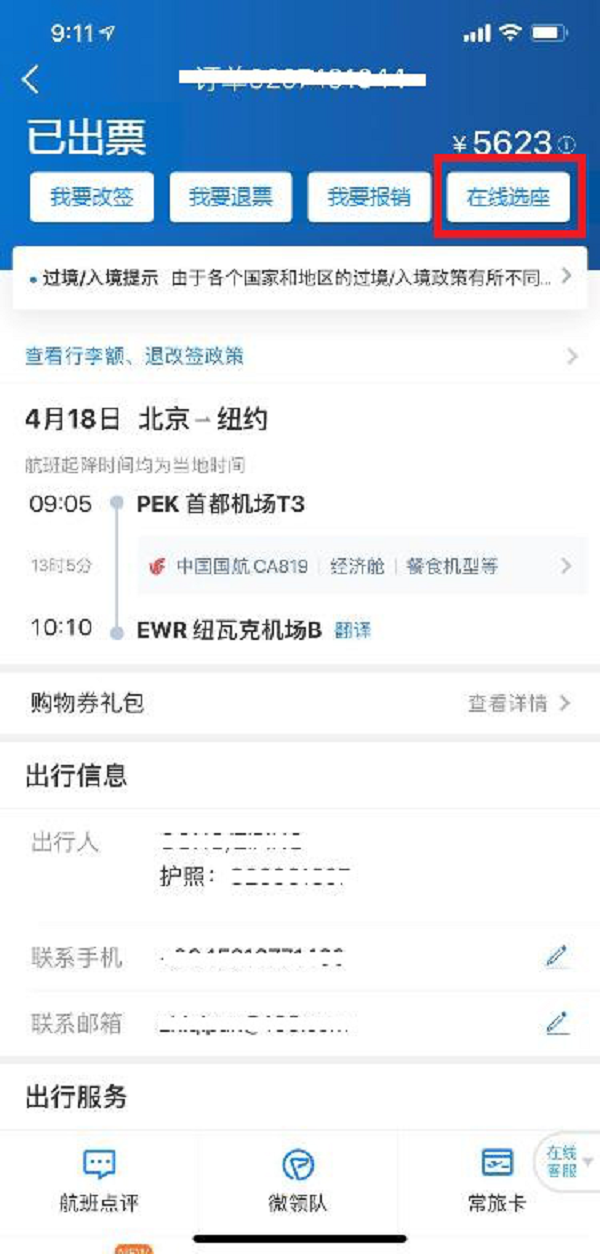This screenshot has height=1254, width=600.
Task: Contact 在线客服 online support
Action: (x=563, y=1161)
